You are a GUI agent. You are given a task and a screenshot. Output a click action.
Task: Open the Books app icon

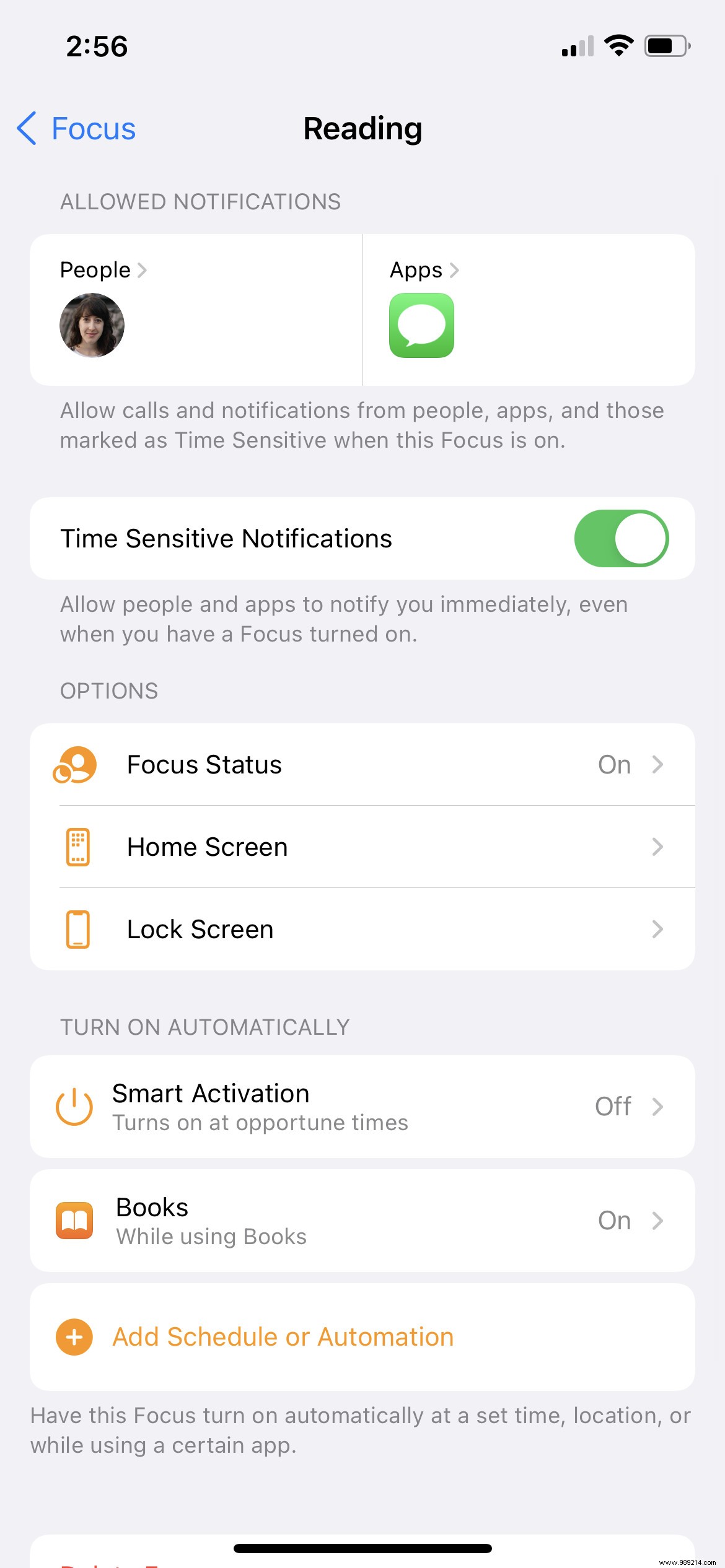74,1220
